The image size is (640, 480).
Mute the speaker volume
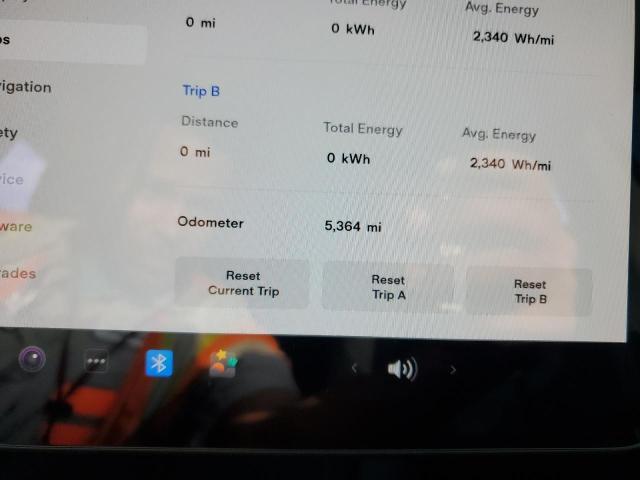point(402,370)
